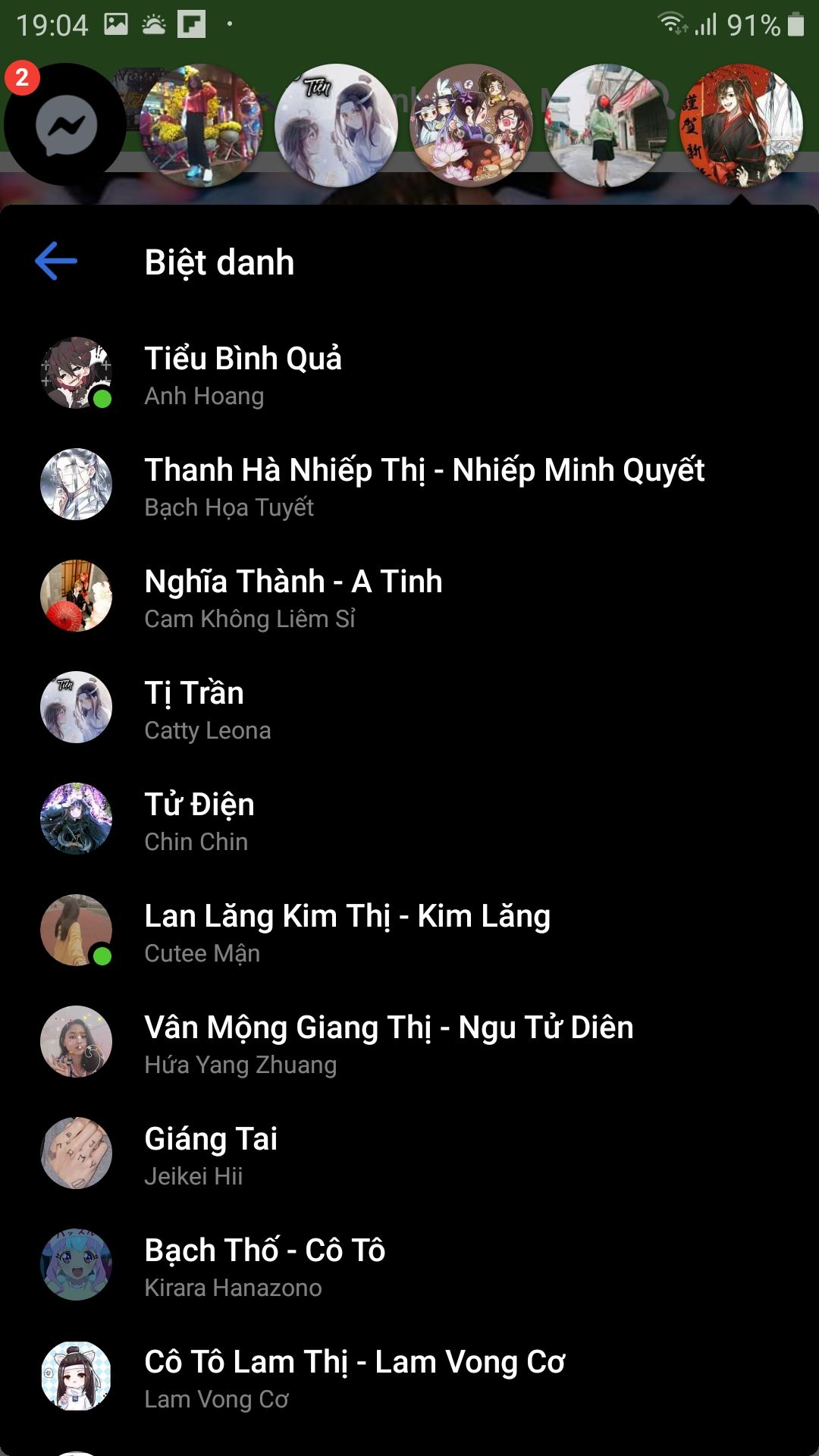
Task: Go back using the blue arrow
Action: tap(56, 262)
